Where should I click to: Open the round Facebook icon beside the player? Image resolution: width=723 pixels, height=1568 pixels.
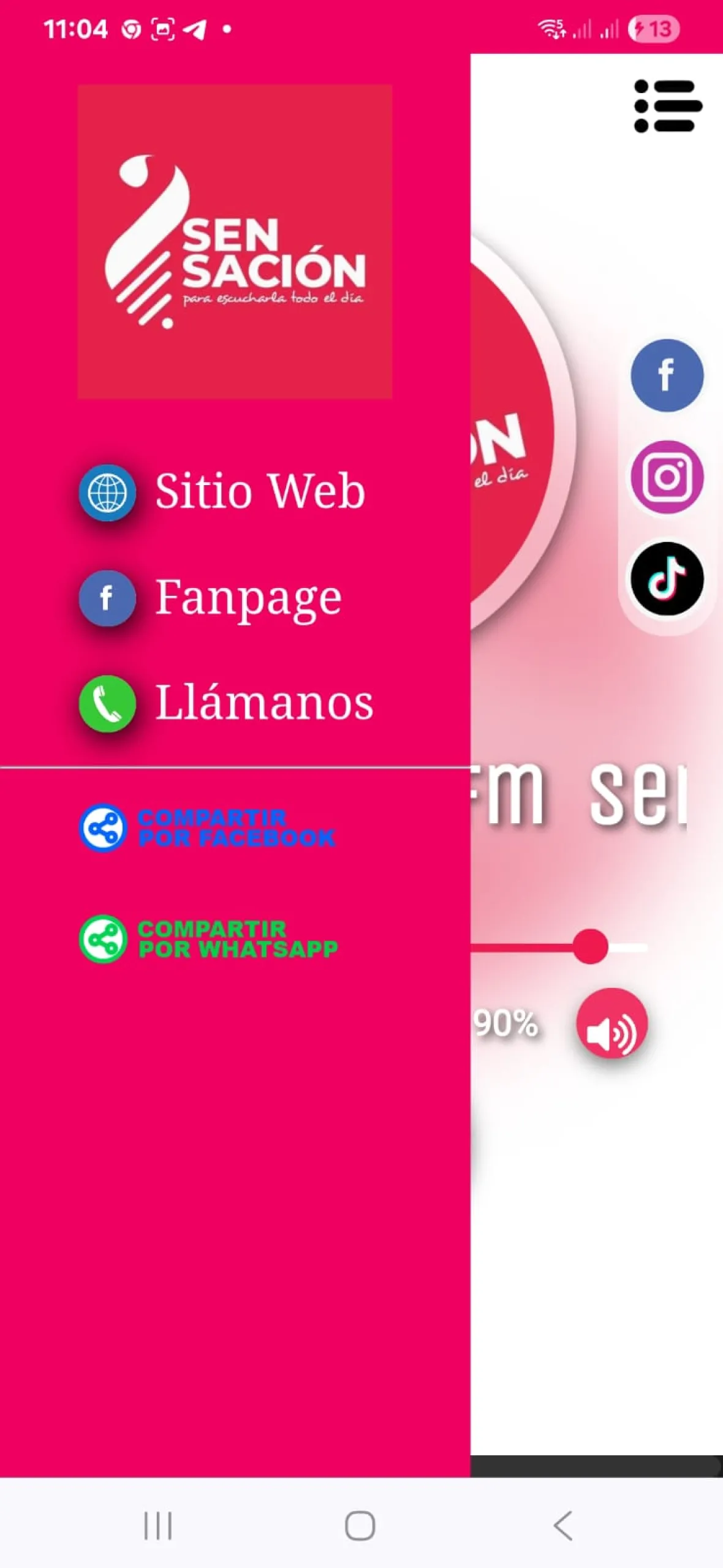point(667,375)
